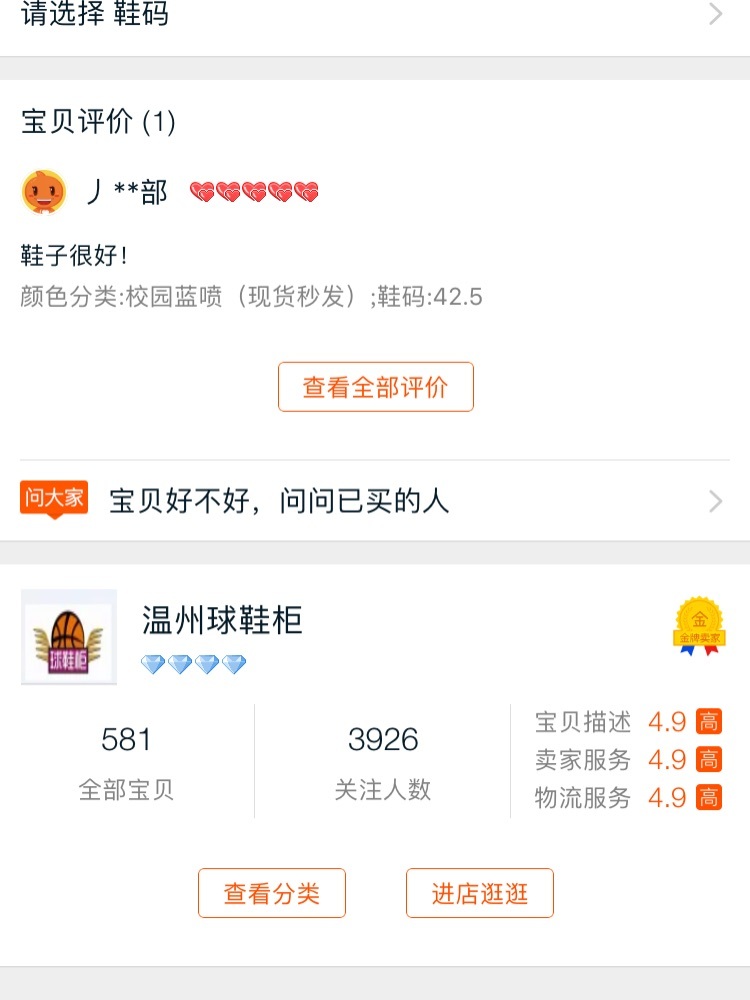This screenshot has height=1000, width=750.
Task: Open 问大家 ask buyers row
Action: click(375, 500)
